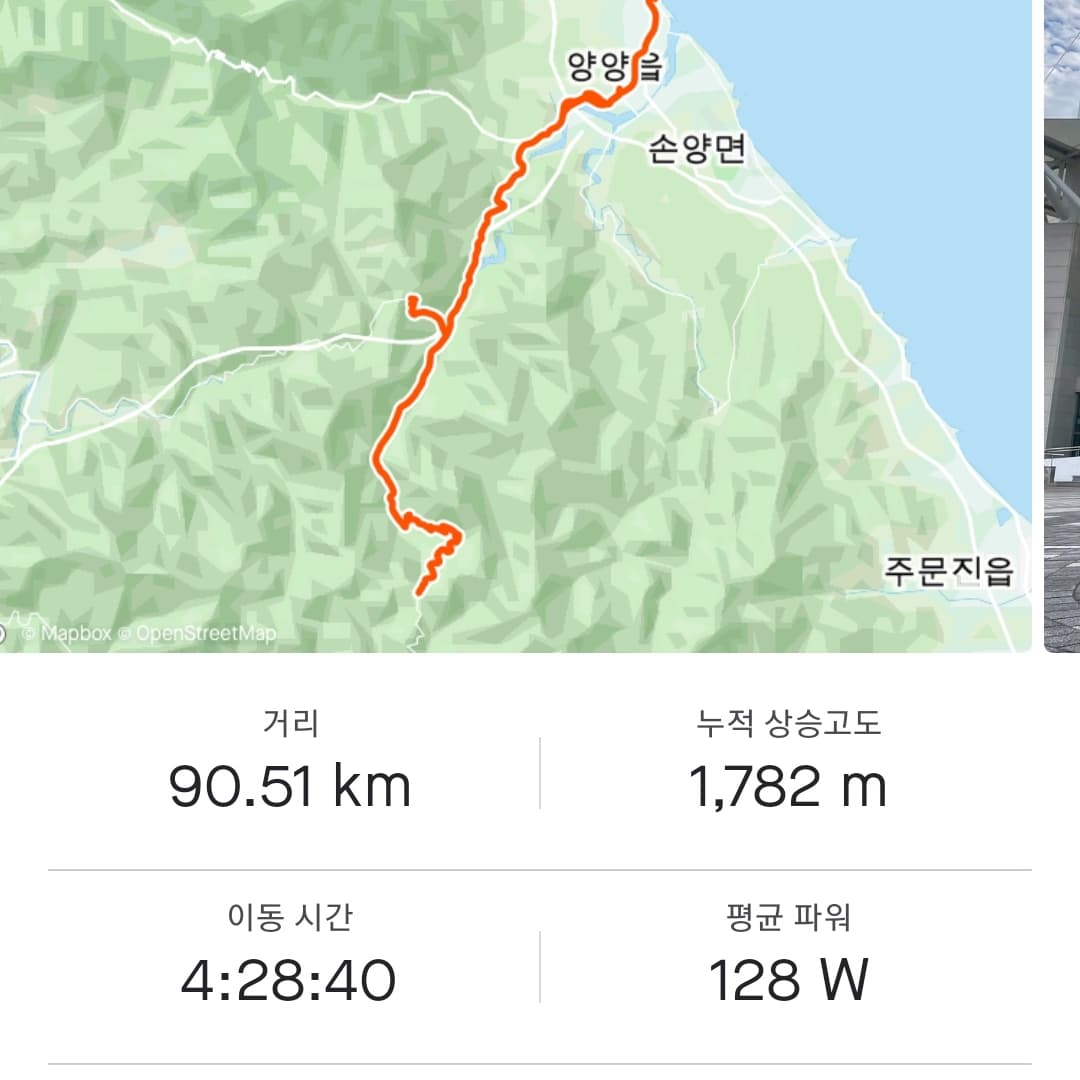Open the orange route map
Viewport: 1080px width, 1080px height.
pyautogui.click(x=515, y=325)
